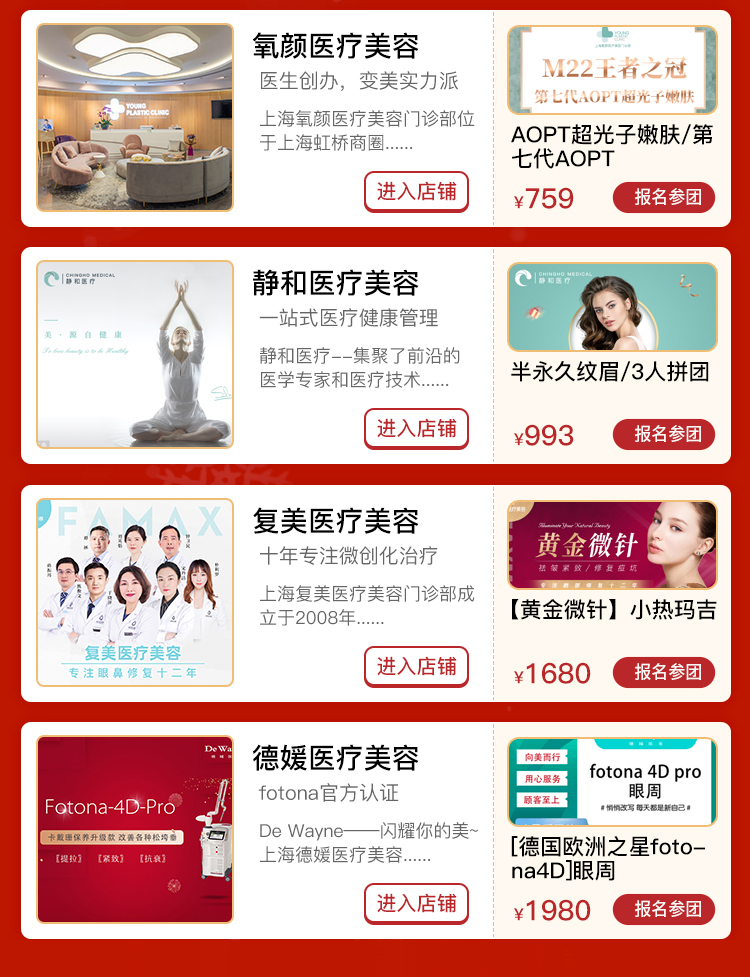Screen dimensions: 750x977
Task: View the M22王者之冠 product banner
Action: click(612, 70)
